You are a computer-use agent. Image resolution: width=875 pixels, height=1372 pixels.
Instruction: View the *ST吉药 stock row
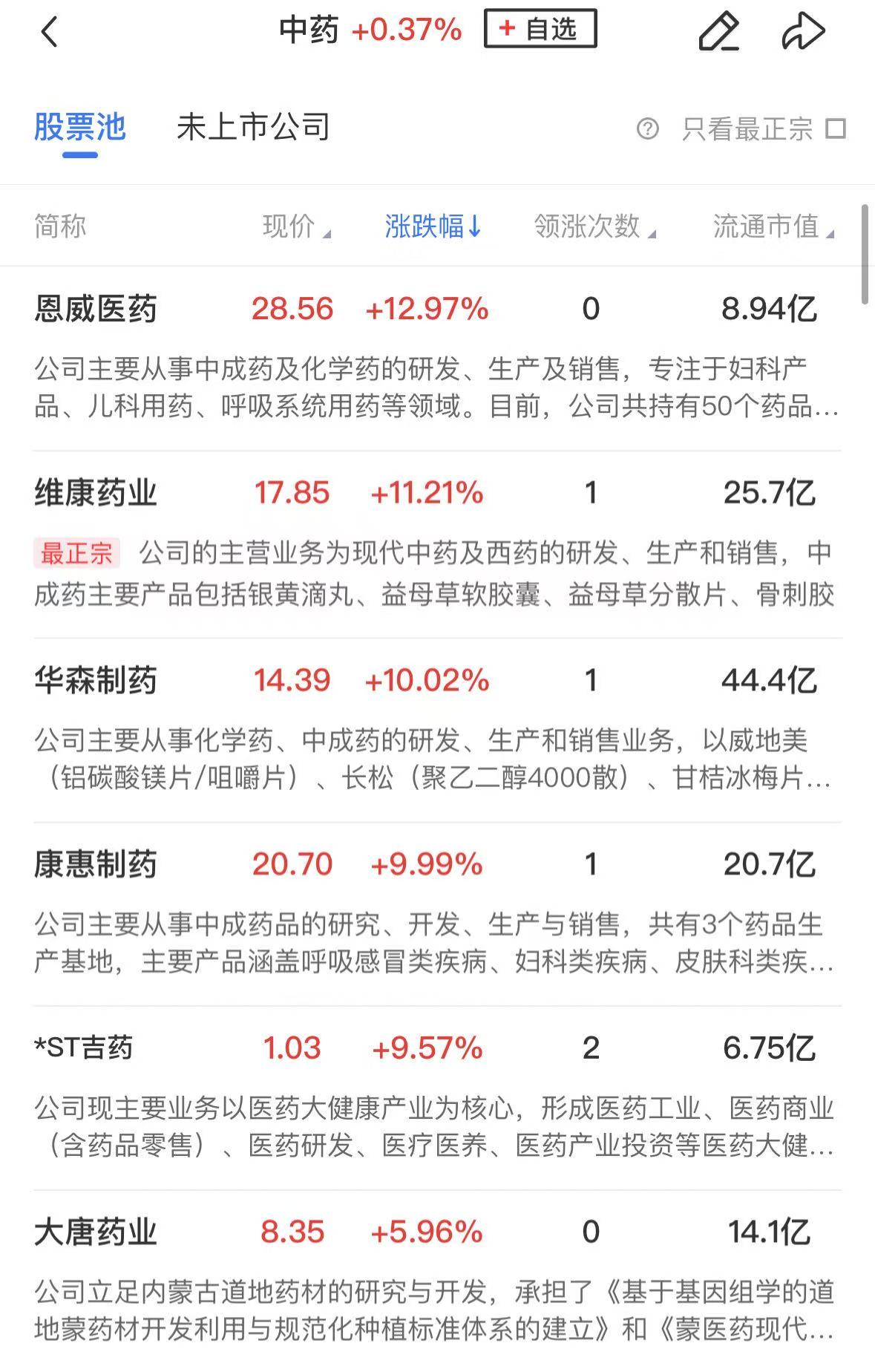pyautogui.click(x=84, y=1048)
